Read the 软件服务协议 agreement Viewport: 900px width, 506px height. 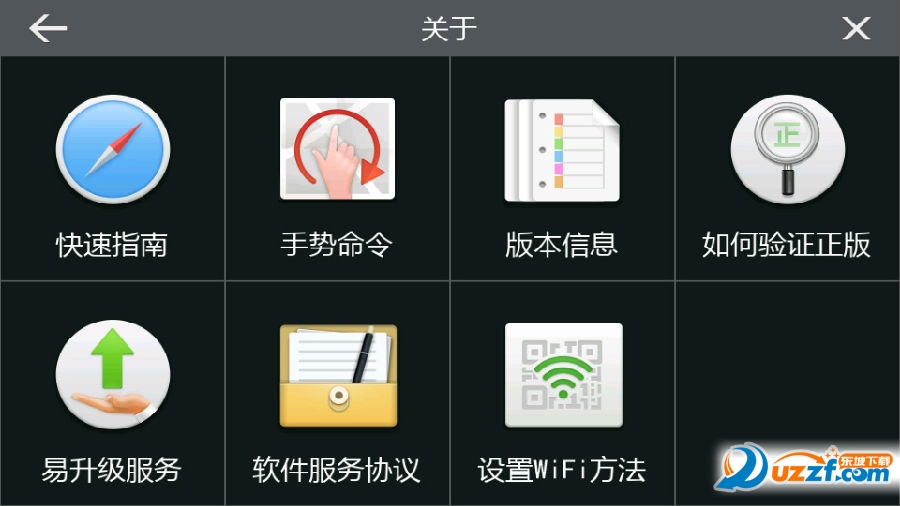click(337, 393)
